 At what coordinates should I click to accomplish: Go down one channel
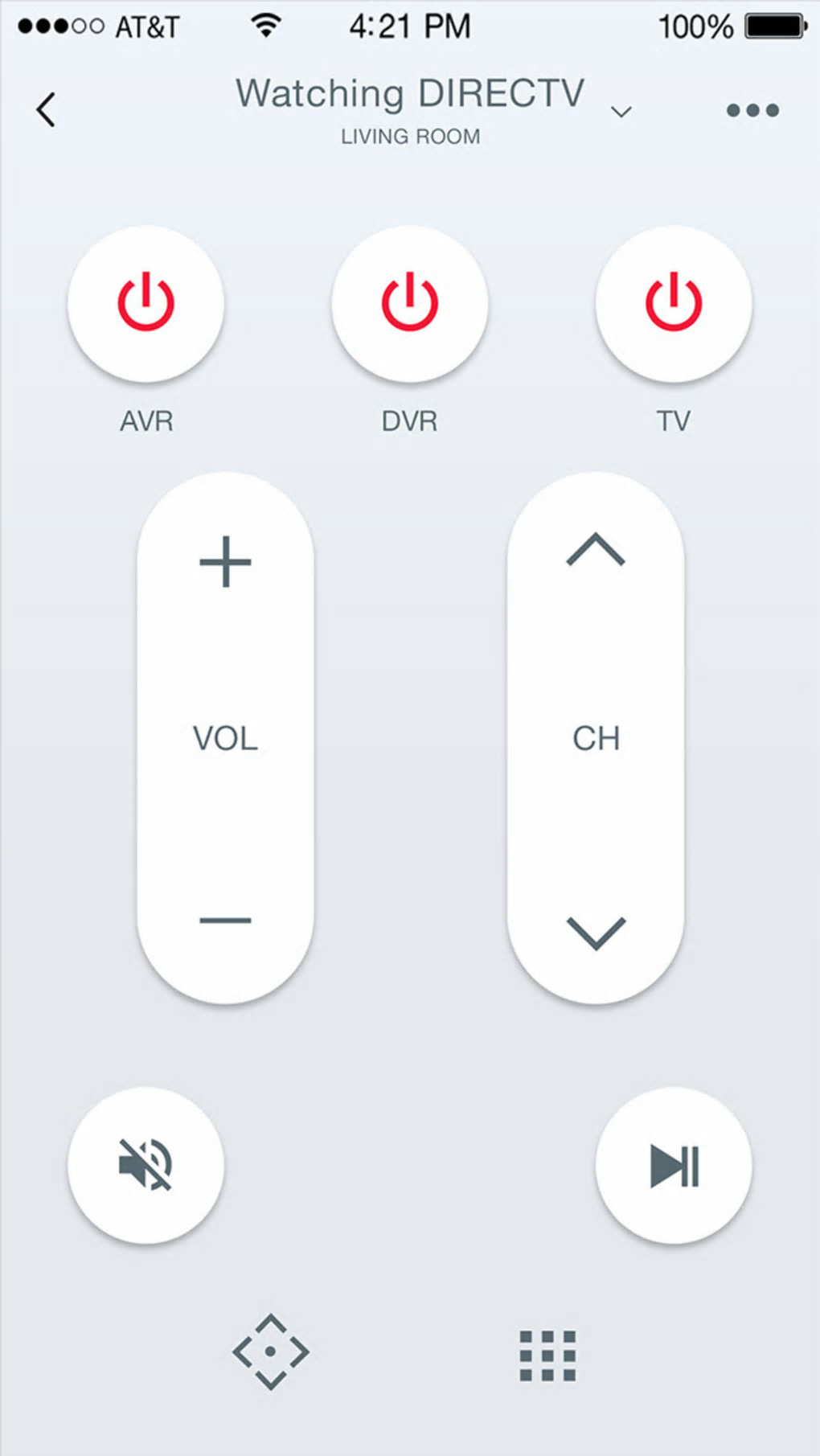(x=596, y=933)
